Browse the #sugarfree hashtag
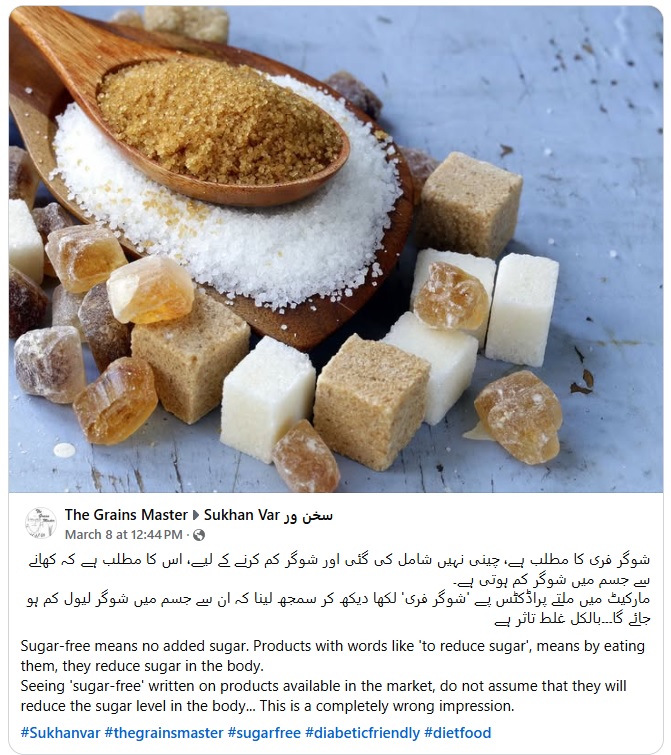This screenshot has height=755, width=671. click(263, 733)
